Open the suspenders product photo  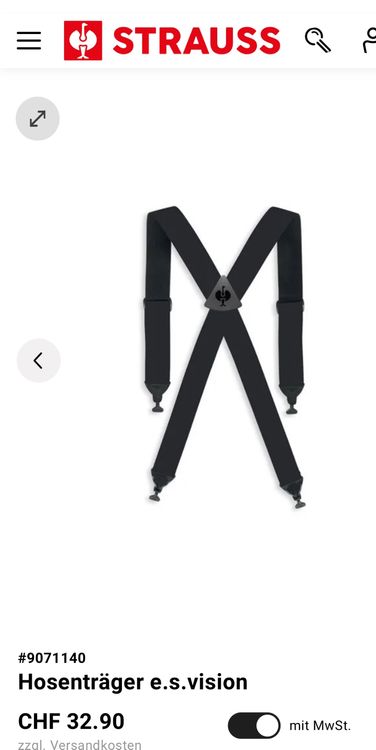(224, 357)
